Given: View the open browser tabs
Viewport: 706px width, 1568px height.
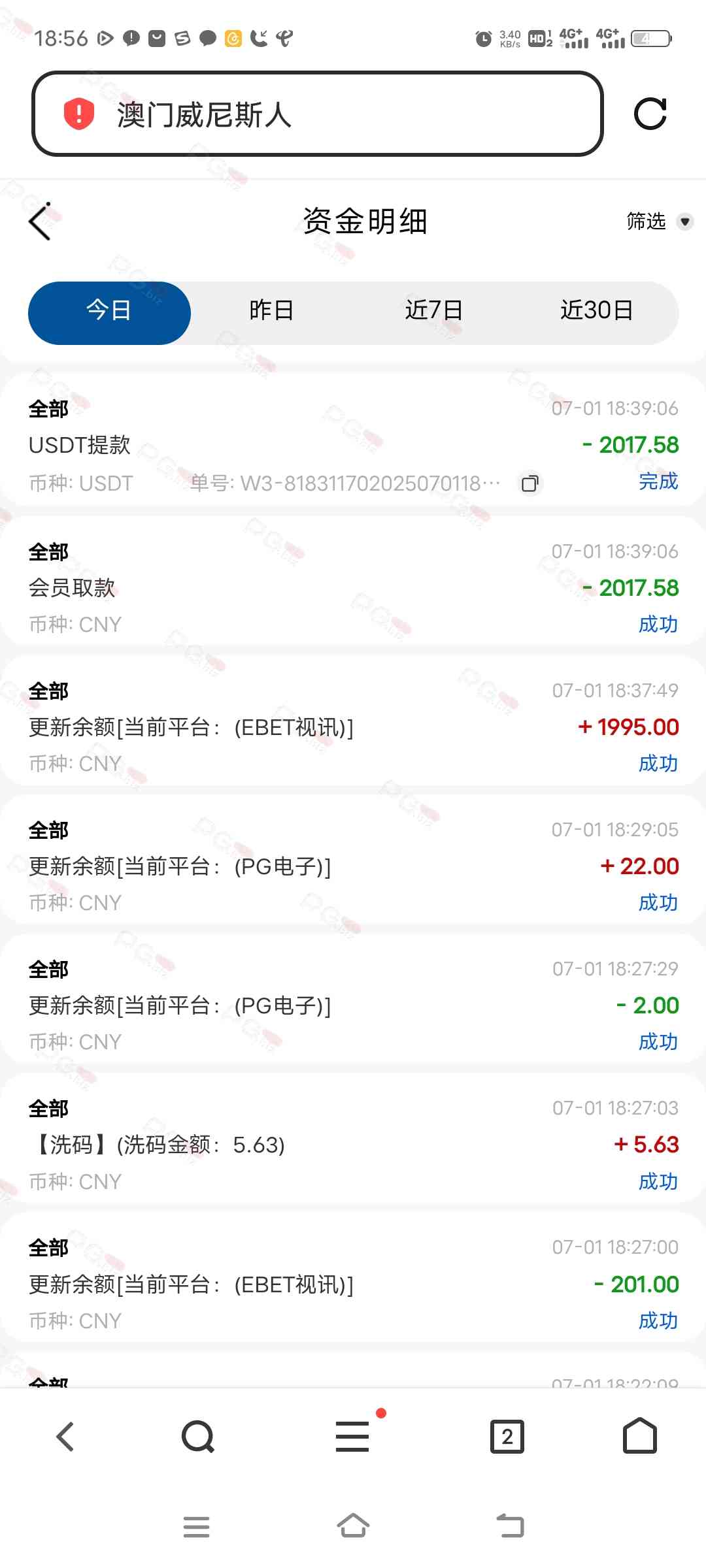Looking at the screenshot, I should 507,1437.
